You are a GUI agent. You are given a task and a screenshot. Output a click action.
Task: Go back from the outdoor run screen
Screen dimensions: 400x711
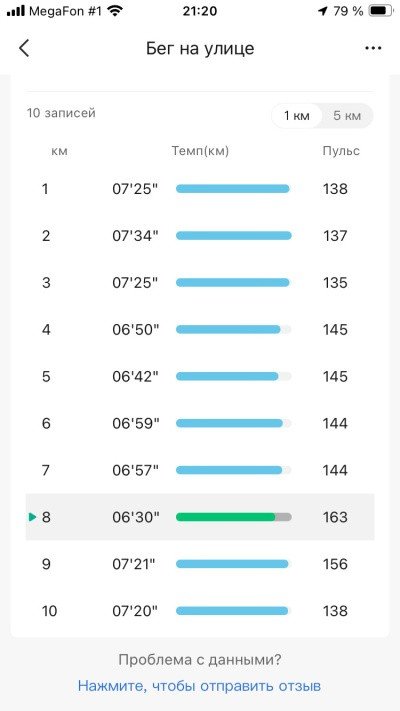click(x=24, y=48)
